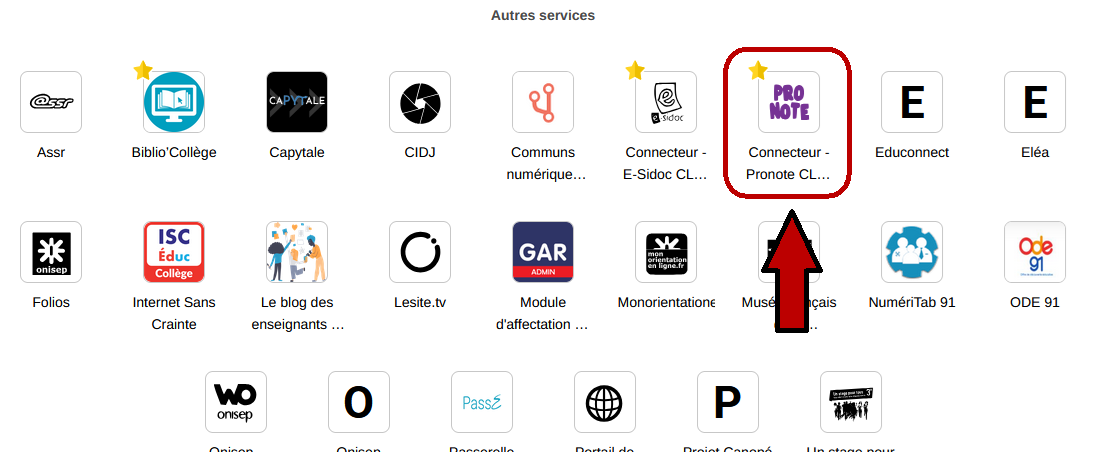Open Lesite.tv
Screen dimensions: 1099x452
click(x=420, y=252)
